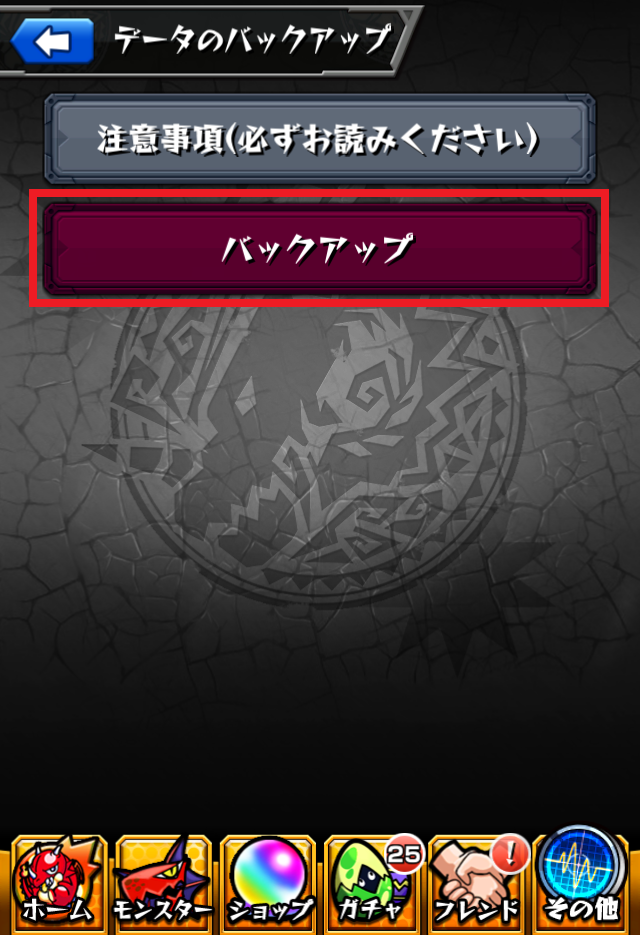The image size is (640, 935).
Task: Open the ガチャ tab
Action: (372, 883)
